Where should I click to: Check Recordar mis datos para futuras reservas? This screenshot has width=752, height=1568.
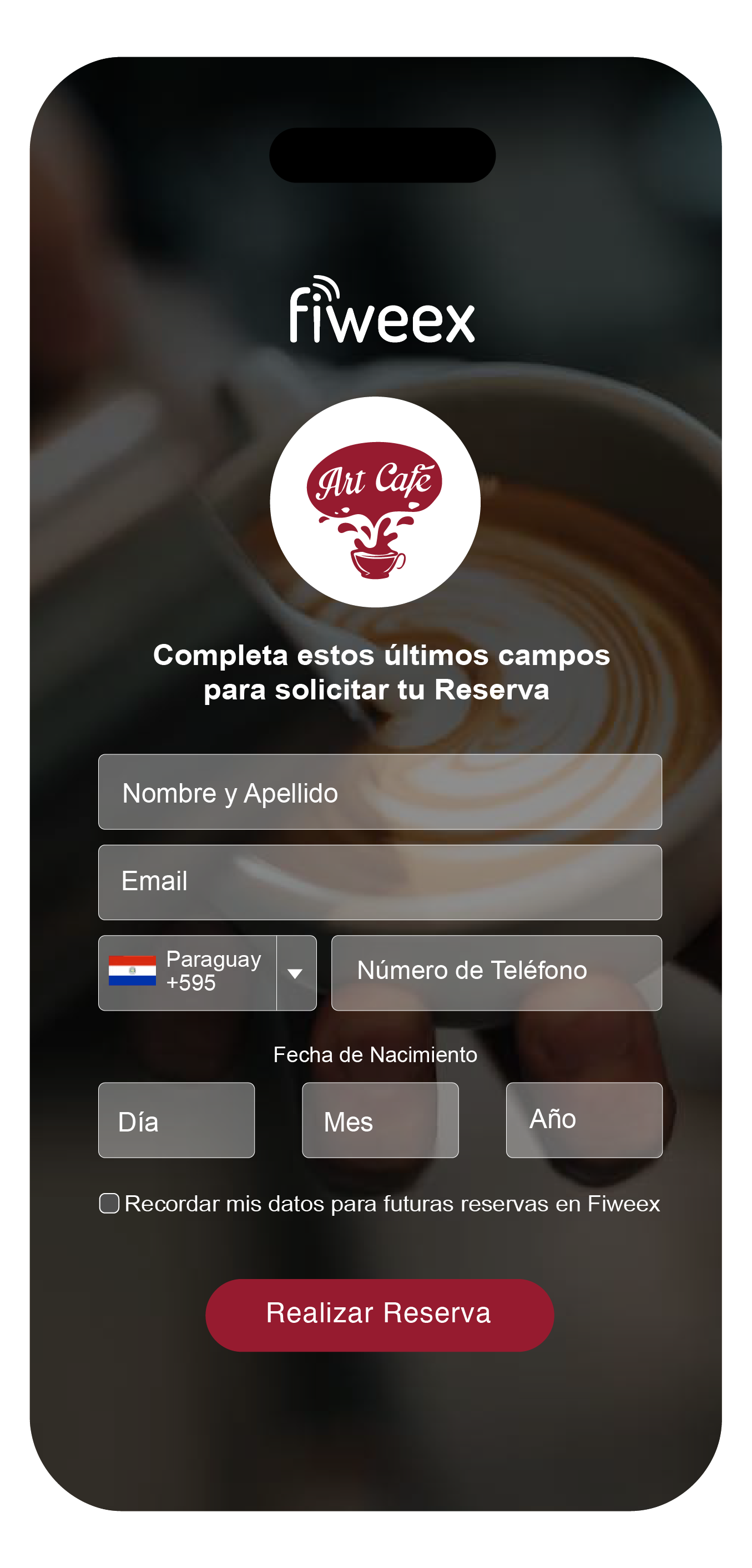pos(109,1204)
